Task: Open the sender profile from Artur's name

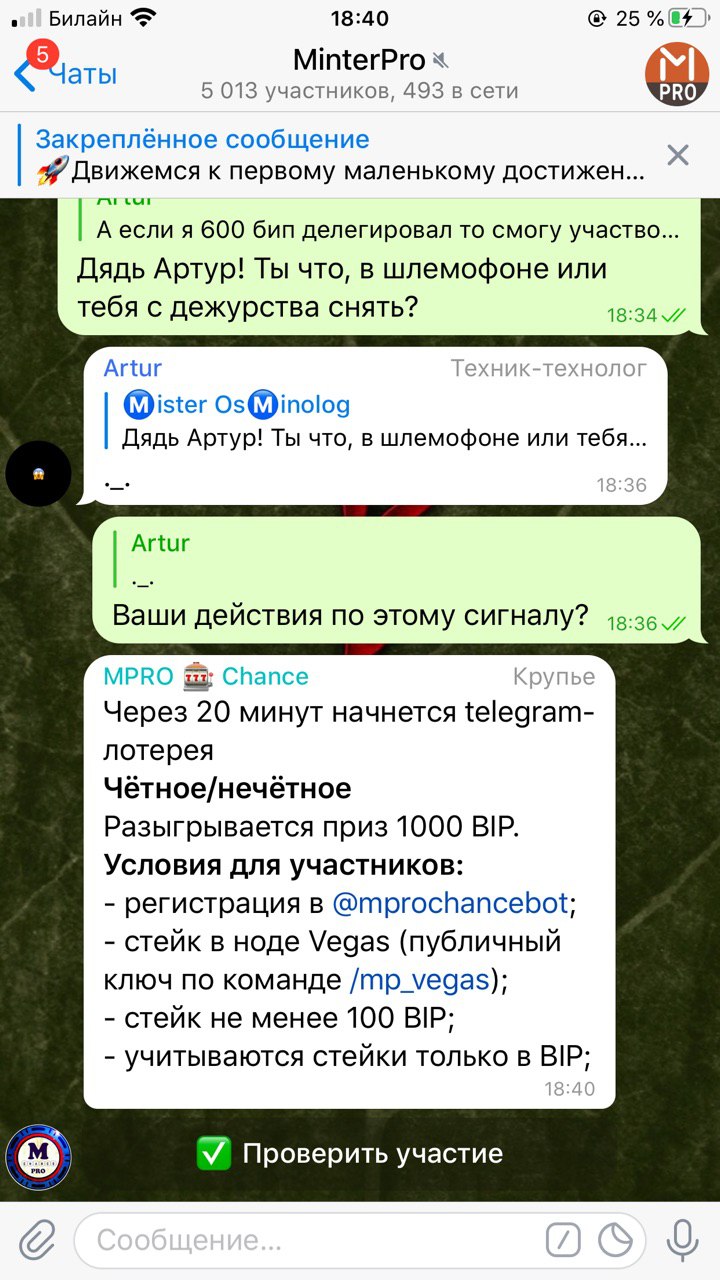Action: click(x=133, y=368)
